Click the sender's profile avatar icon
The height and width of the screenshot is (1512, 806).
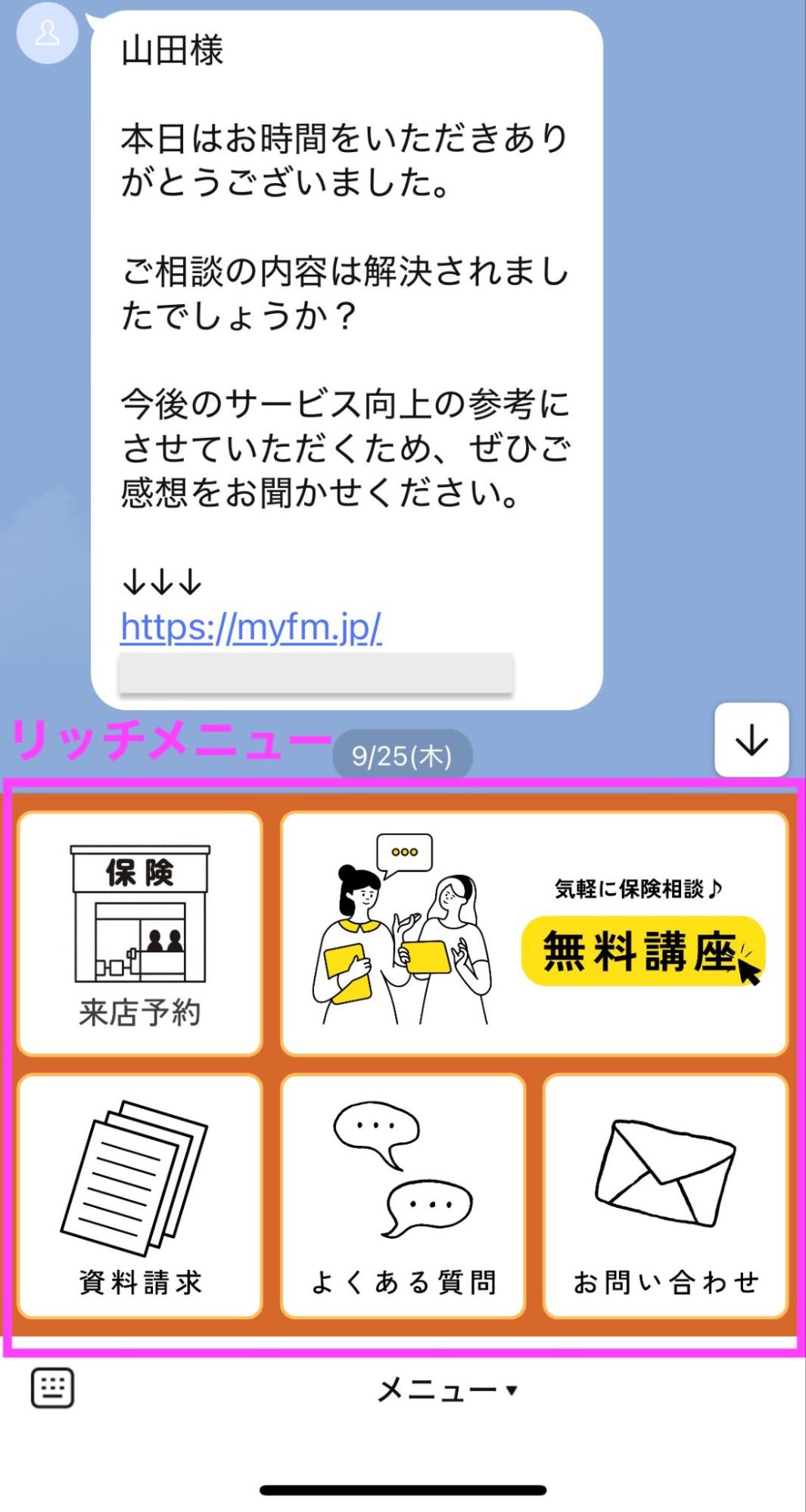pos(47,33)
